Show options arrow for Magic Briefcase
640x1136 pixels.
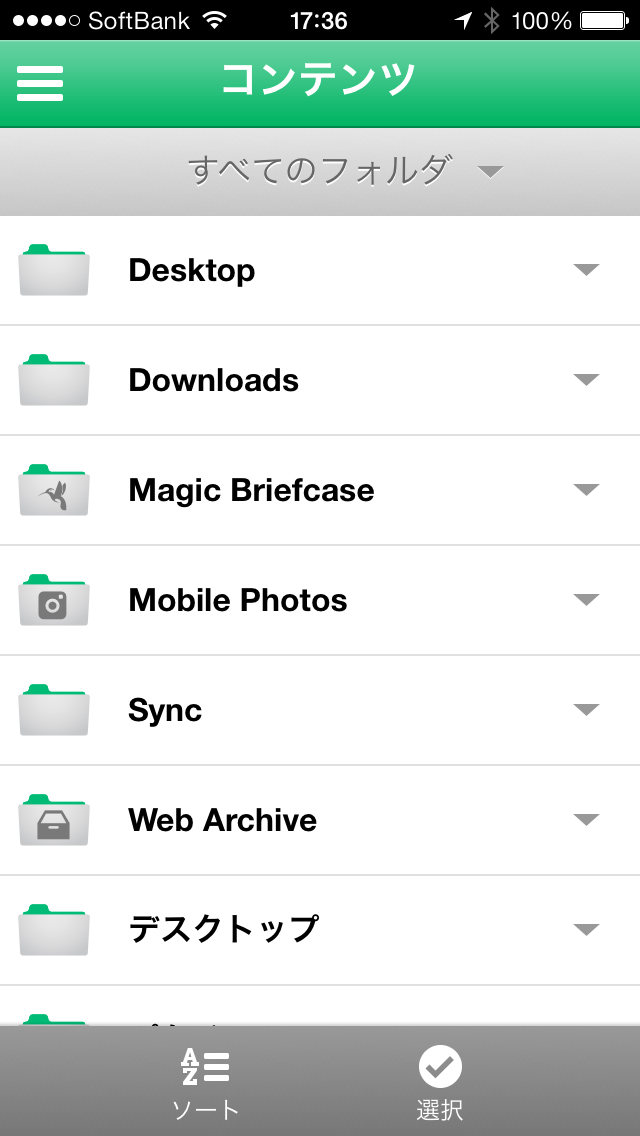pos(586,490)
